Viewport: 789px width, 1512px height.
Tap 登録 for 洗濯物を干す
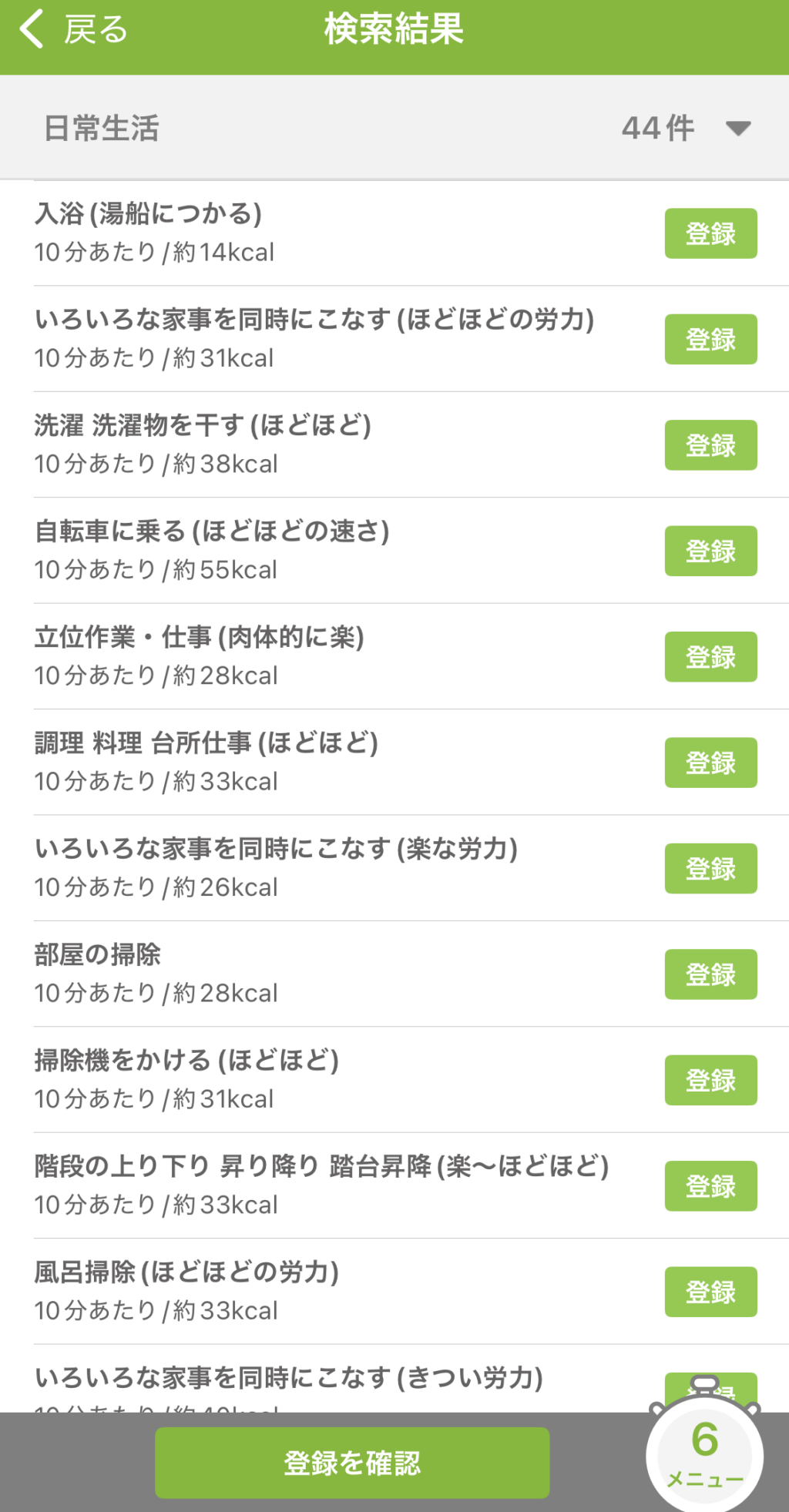point(710,445)
